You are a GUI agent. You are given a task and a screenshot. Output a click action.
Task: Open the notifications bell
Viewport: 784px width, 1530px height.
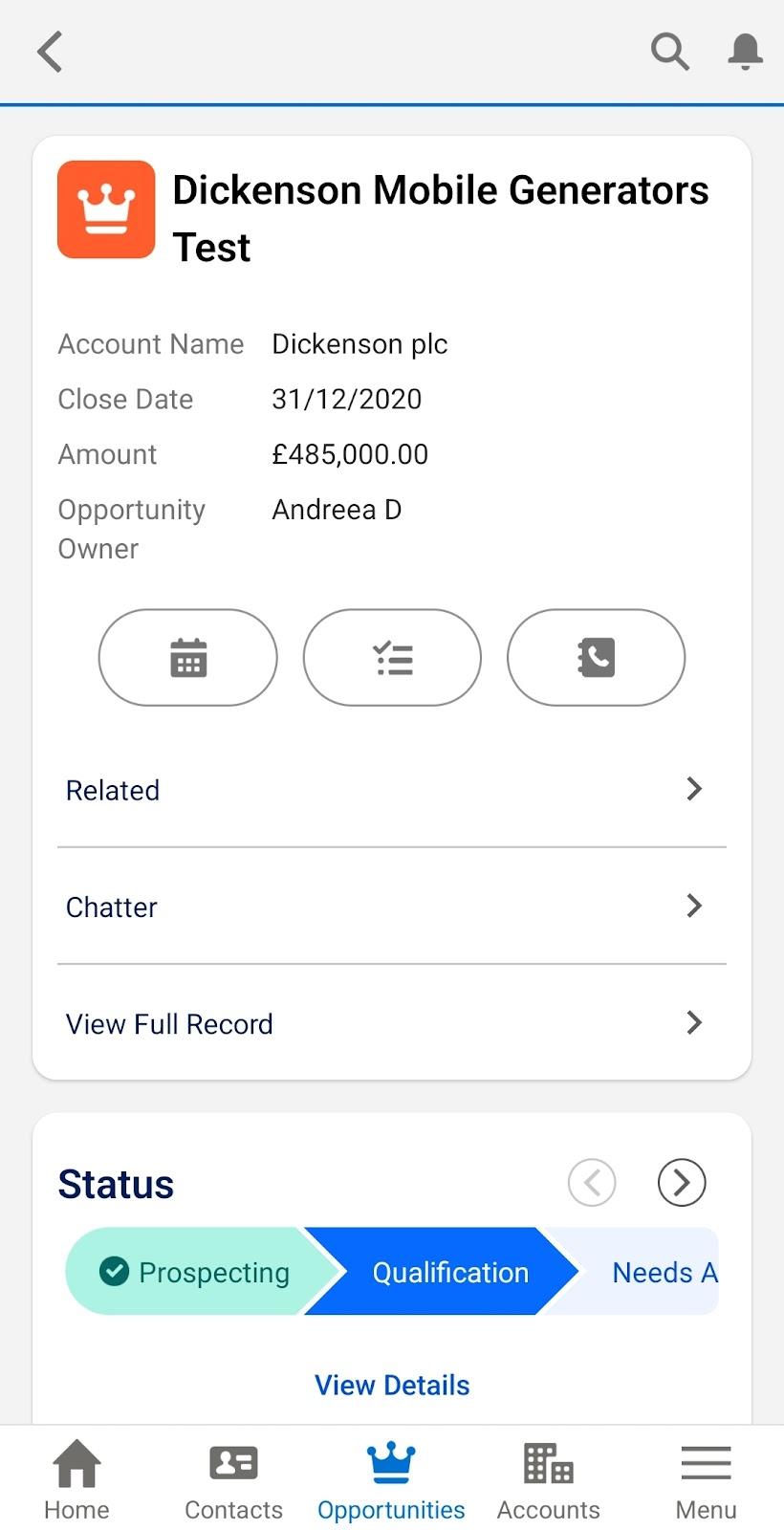pos(745,52)
